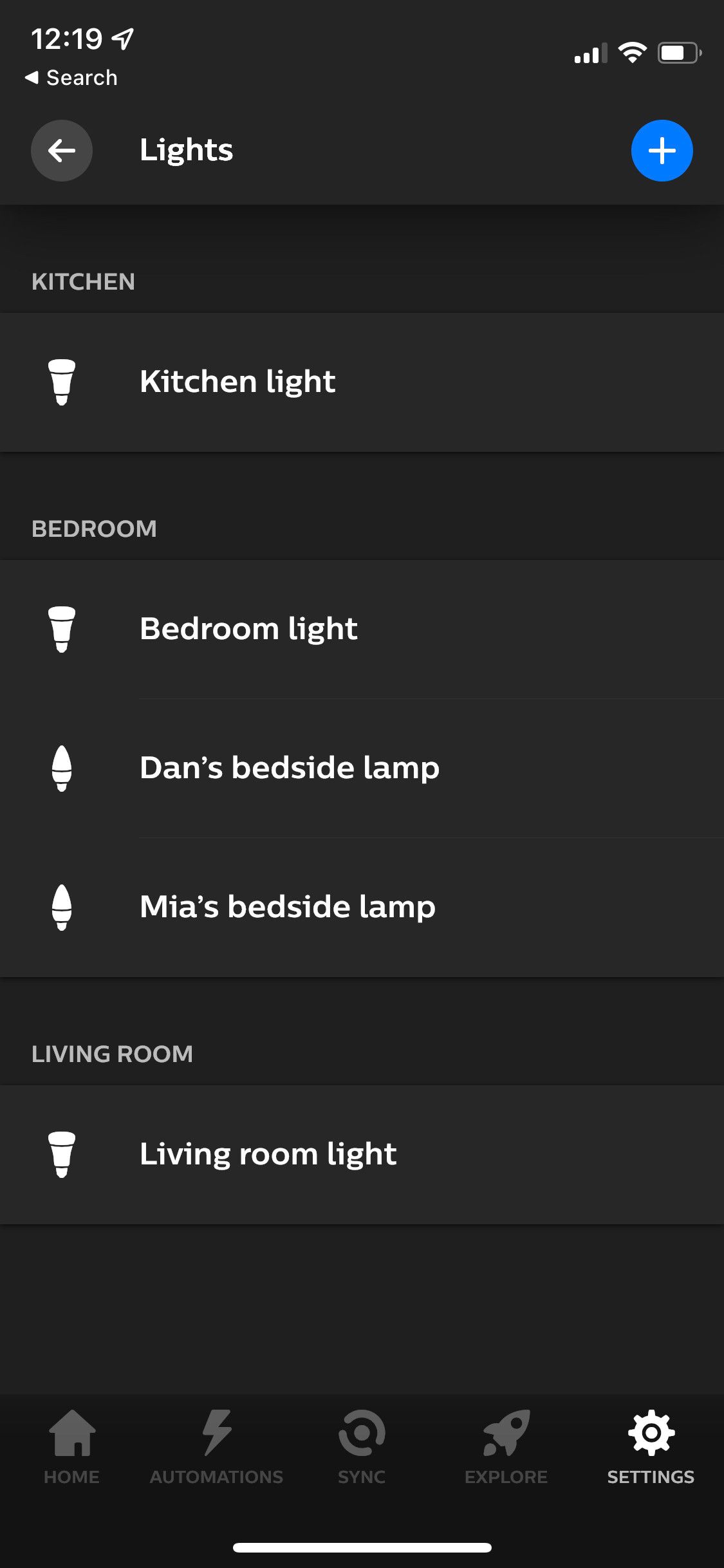Select Mia's bedside lamp entry

click(x=362, y=906)
